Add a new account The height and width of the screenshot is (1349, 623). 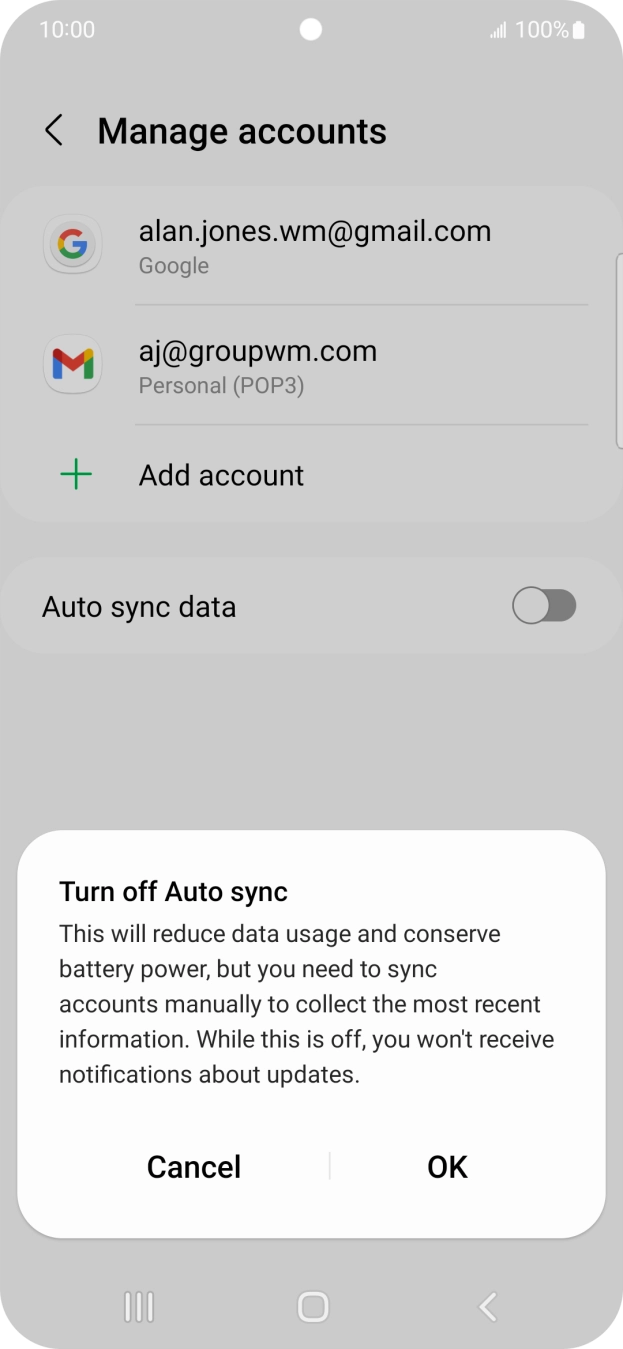point(221,475)
